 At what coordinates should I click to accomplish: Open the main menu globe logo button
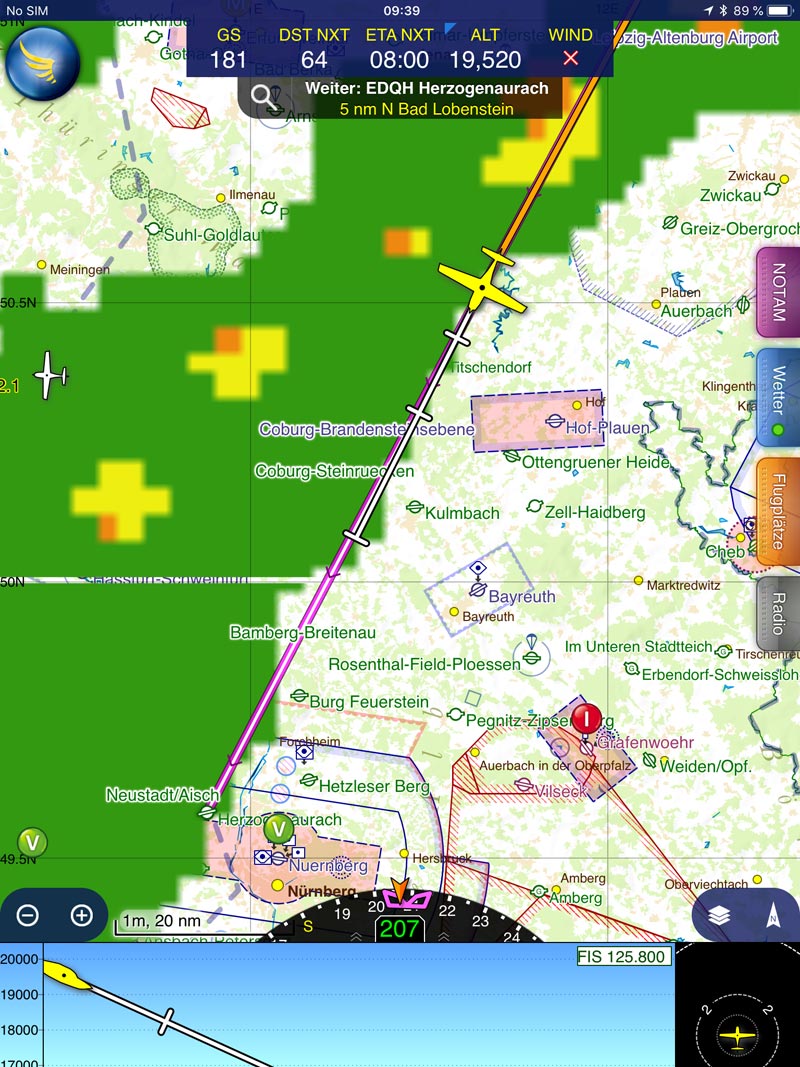(42, 60)
